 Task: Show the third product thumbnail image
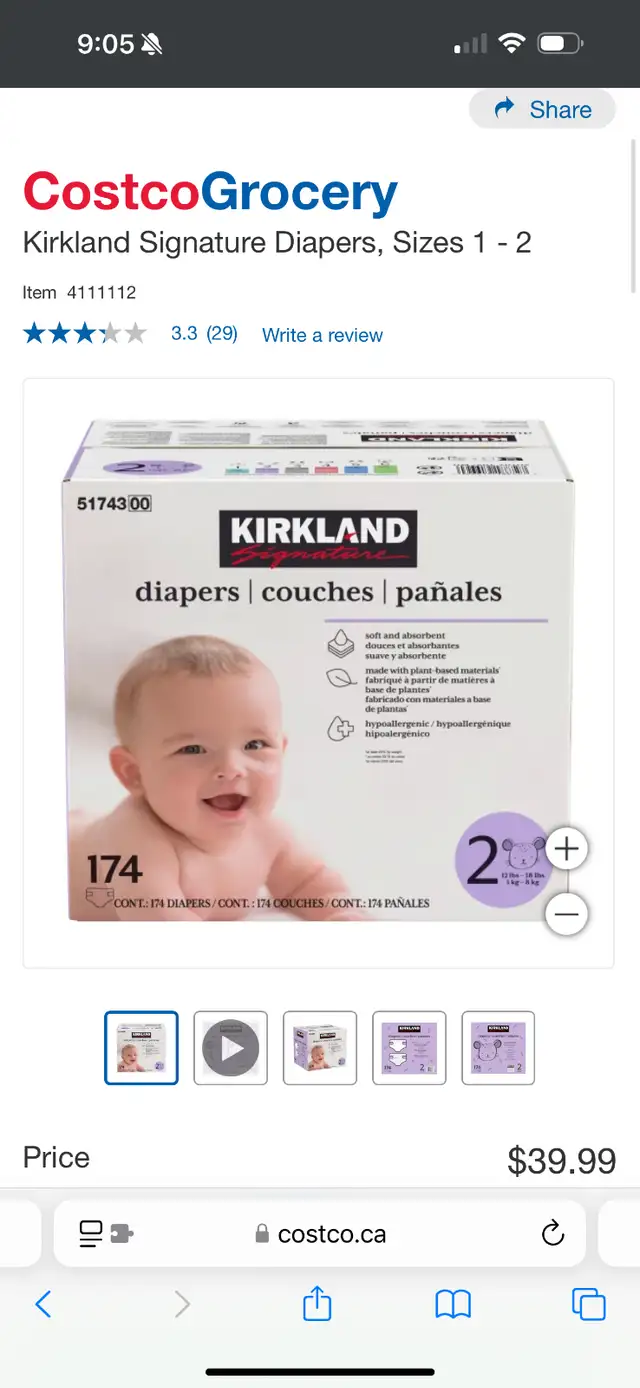pos(320,1048)
